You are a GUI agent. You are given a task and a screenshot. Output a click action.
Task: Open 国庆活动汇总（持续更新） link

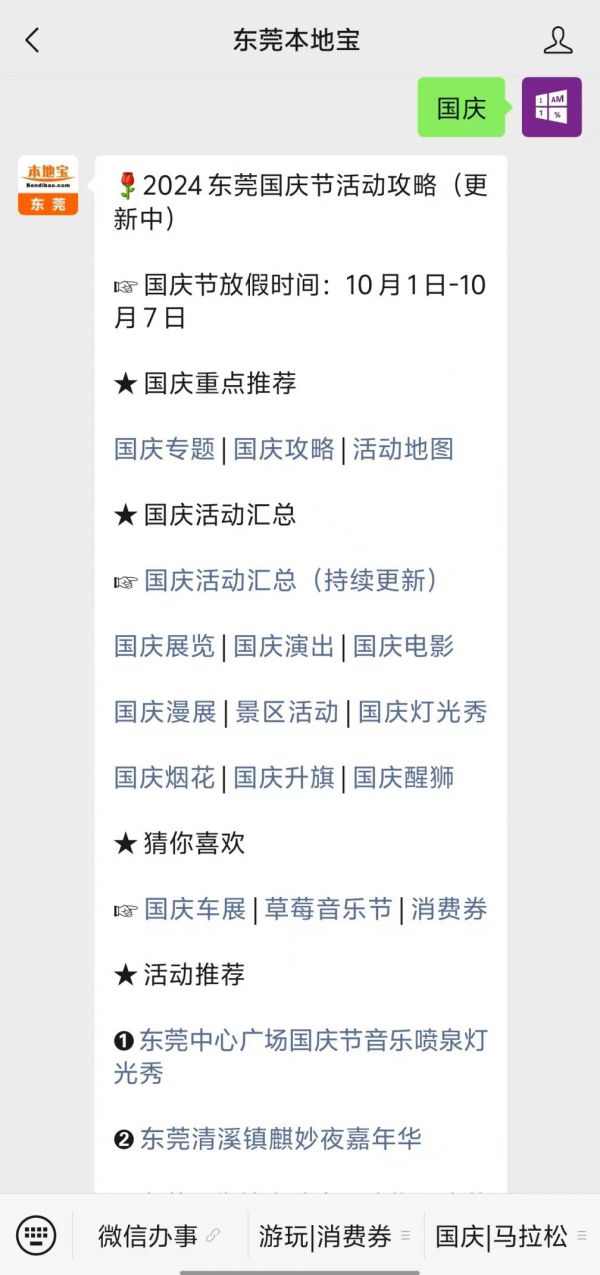(291, 580)
